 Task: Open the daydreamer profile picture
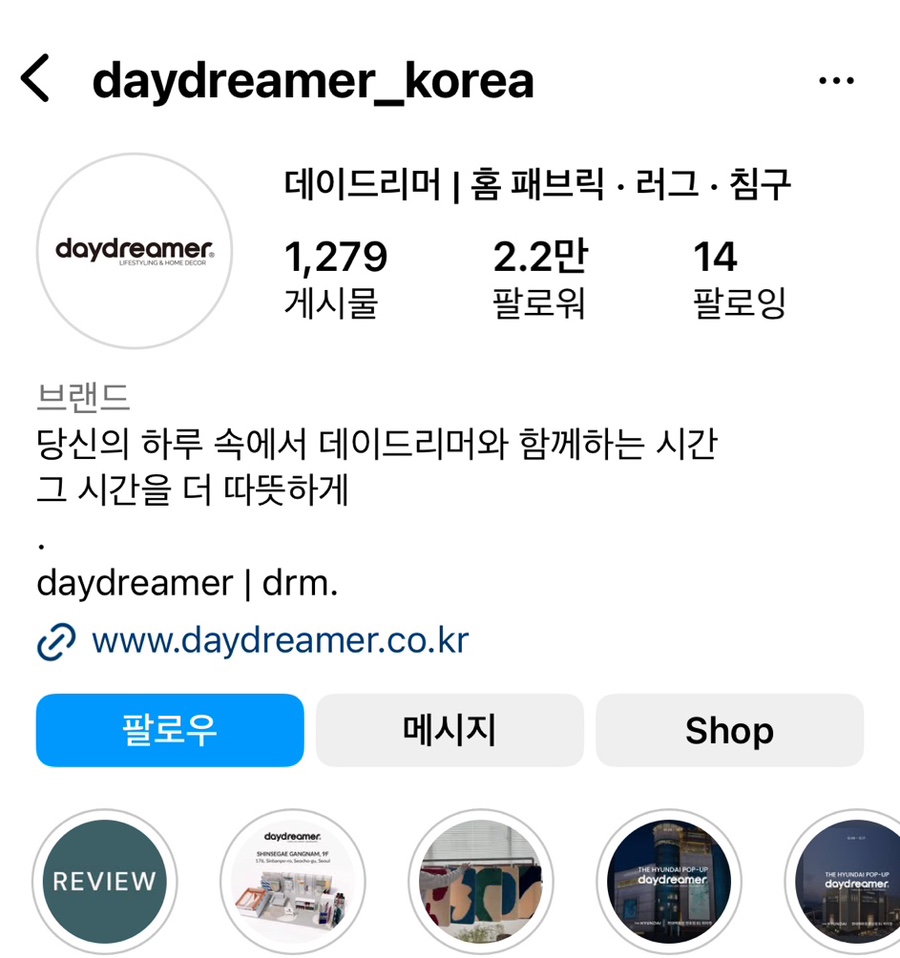[x=134, y=251]
